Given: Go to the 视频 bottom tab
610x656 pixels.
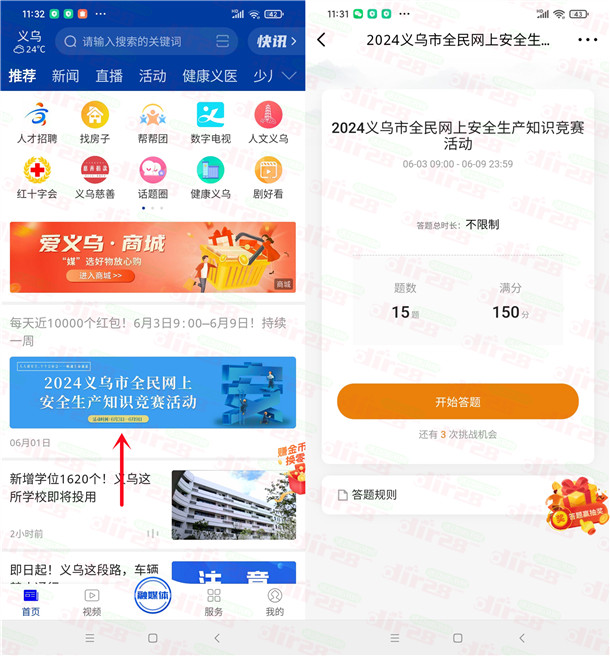Looking at the screenshot, I should click(x=91, y=601).
